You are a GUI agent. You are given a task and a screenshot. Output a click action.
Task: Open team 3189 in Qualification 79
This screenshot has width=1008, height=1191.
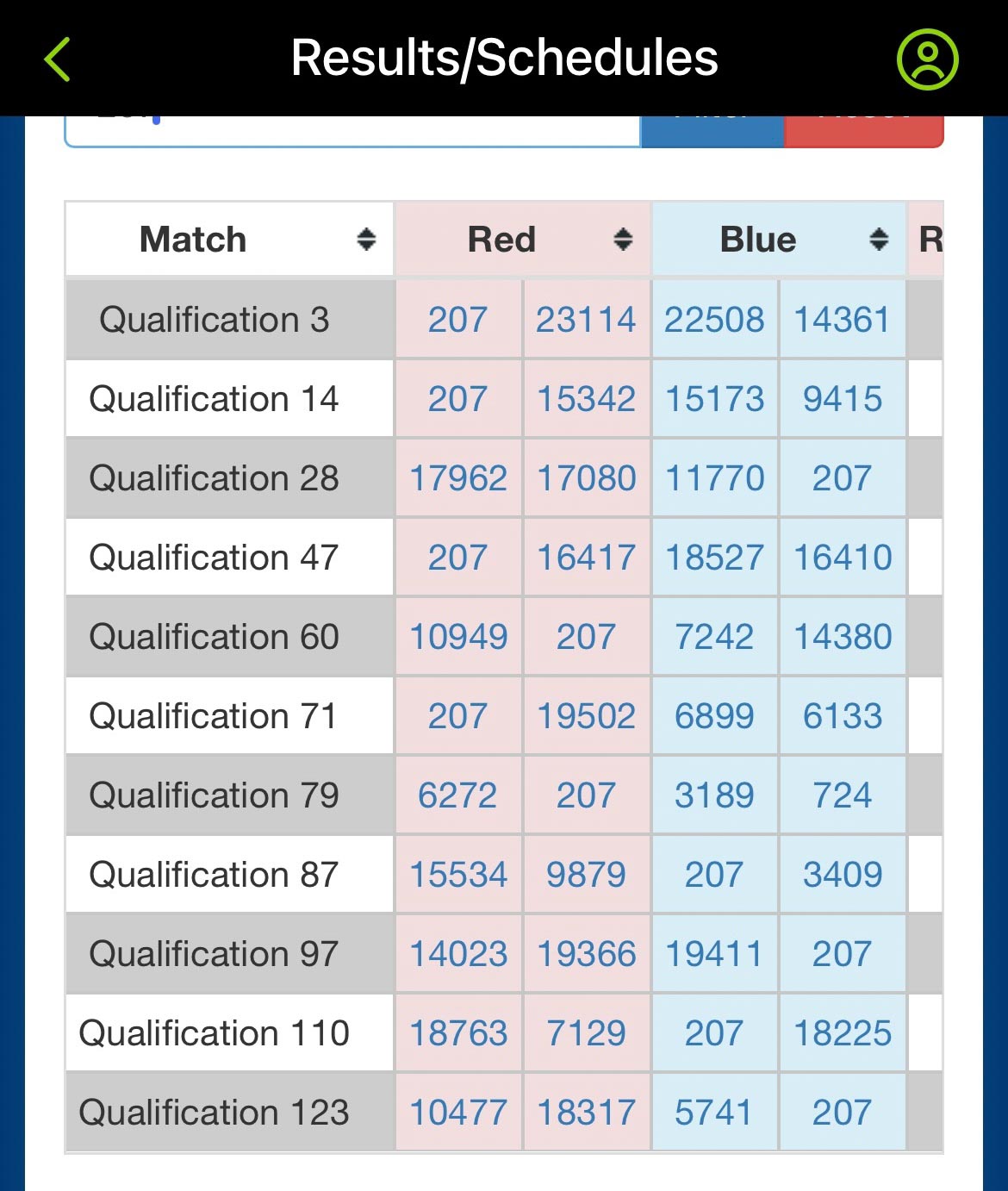pyautogui.click(x=714, y=795)
